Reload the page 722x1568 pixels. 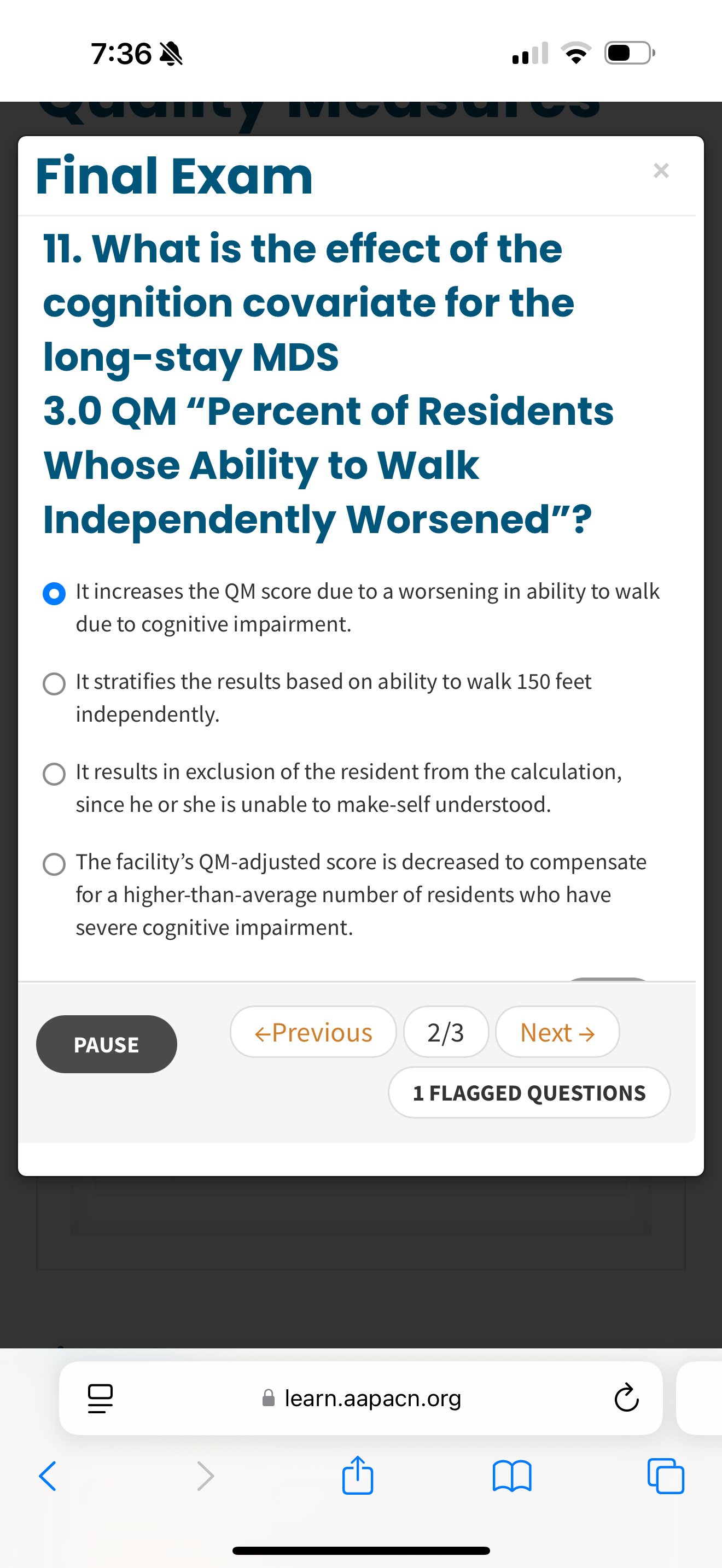pos(626,1398)
